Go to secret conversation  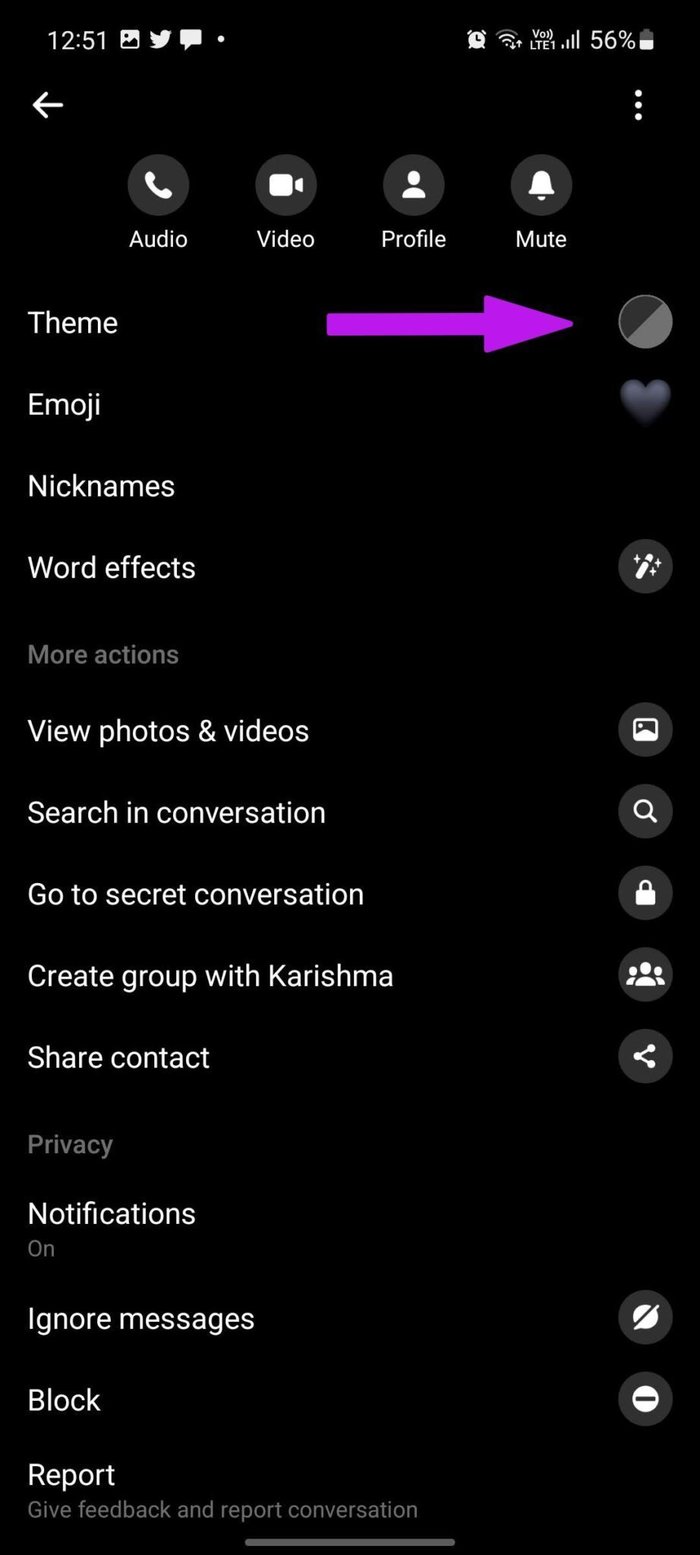point(350,893)
